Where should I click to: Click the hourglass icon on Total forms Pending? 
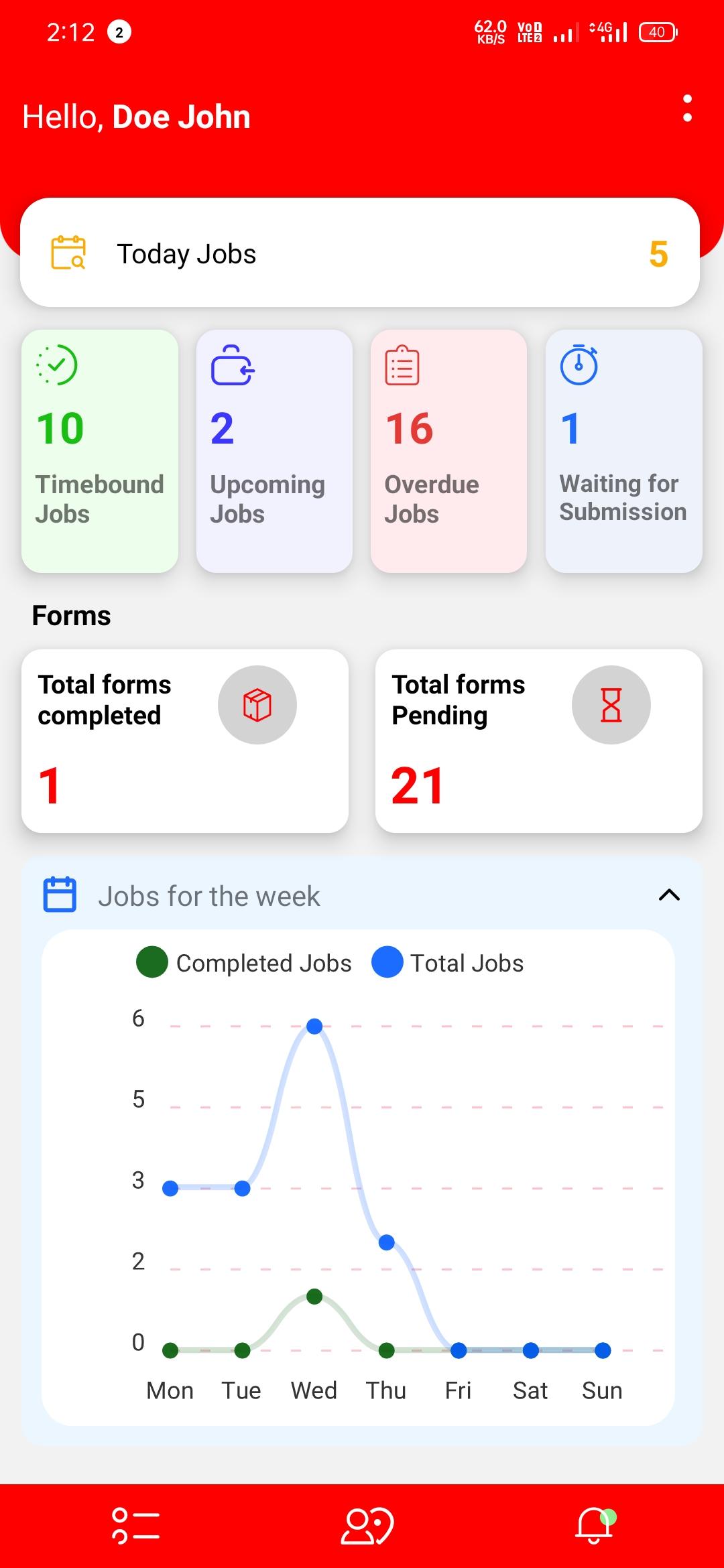611,705
